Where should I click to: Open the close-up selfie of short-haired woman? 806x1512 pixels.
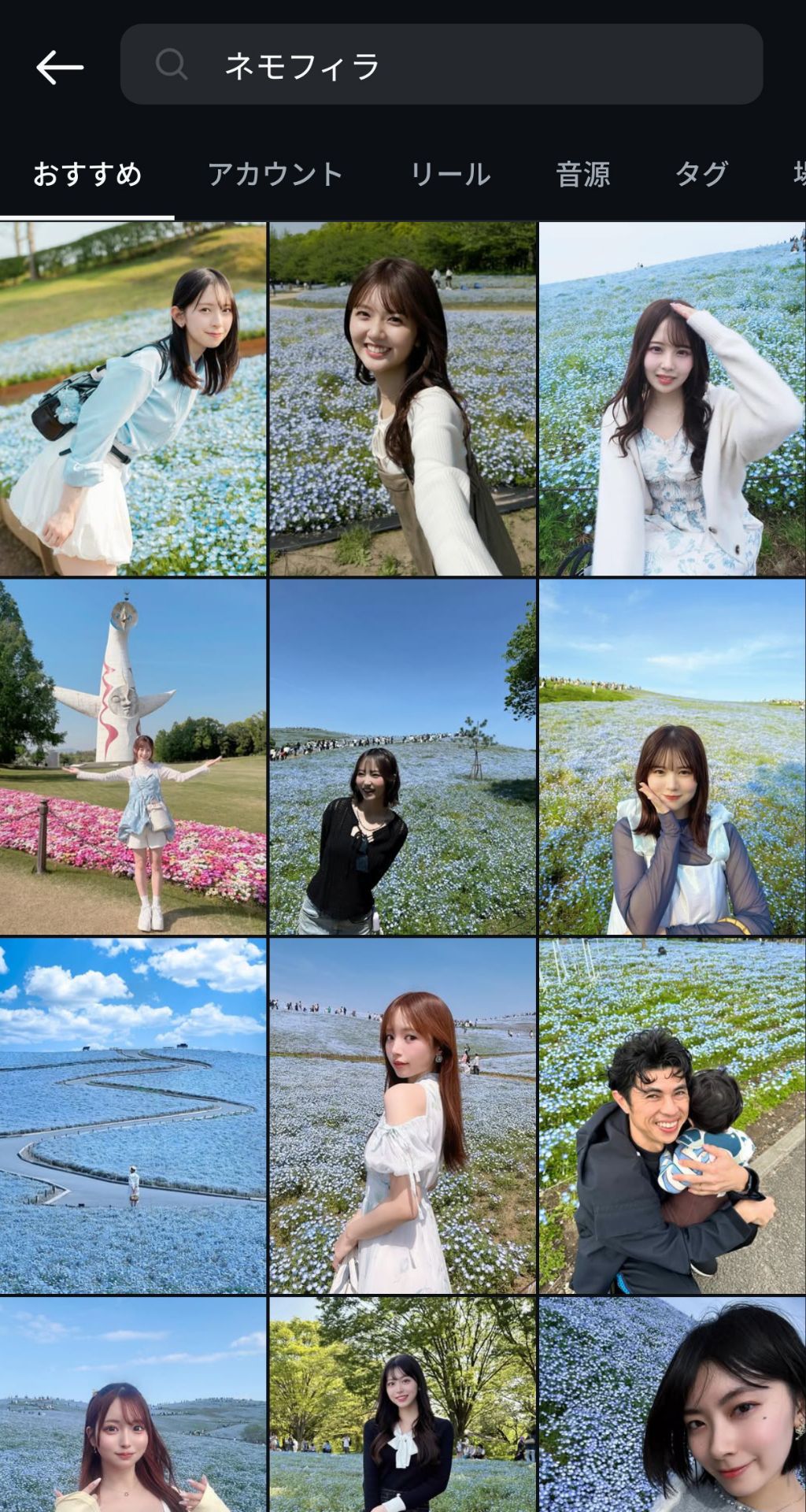click(x=672, y=1404)
